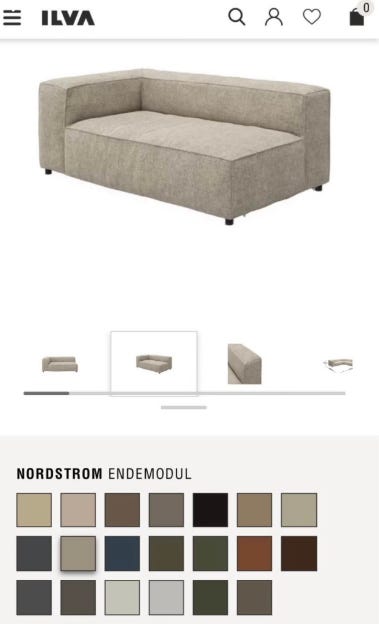Image resolution: width=379 pixels, height=624 pixels.
Task: Select the dark brown color swatch
Action: [x=299, y=553]
